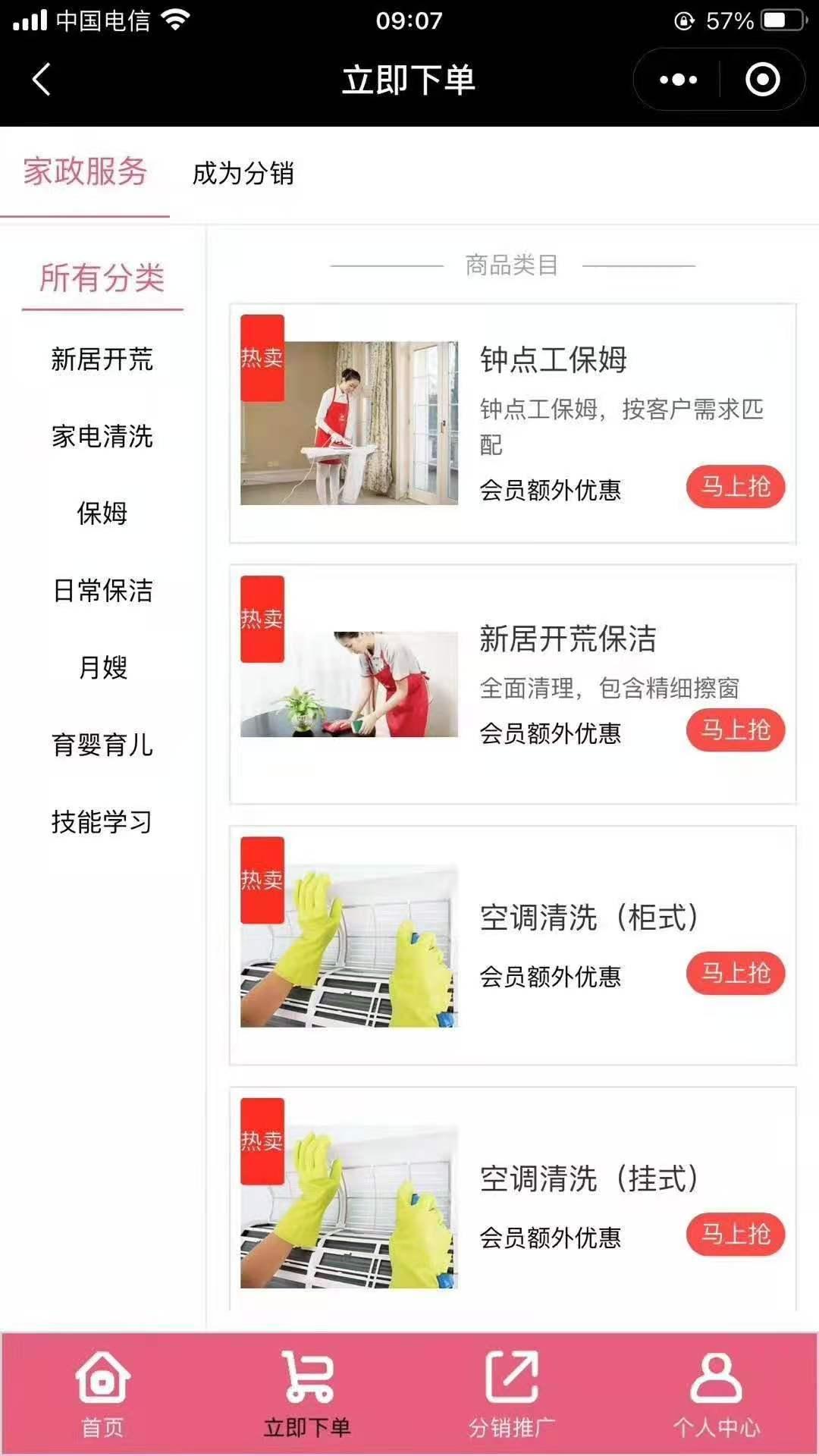Show 所有分类 in the sidebar
The width and height of the screenshot is (819, 1456).
(x=102, y=278)
